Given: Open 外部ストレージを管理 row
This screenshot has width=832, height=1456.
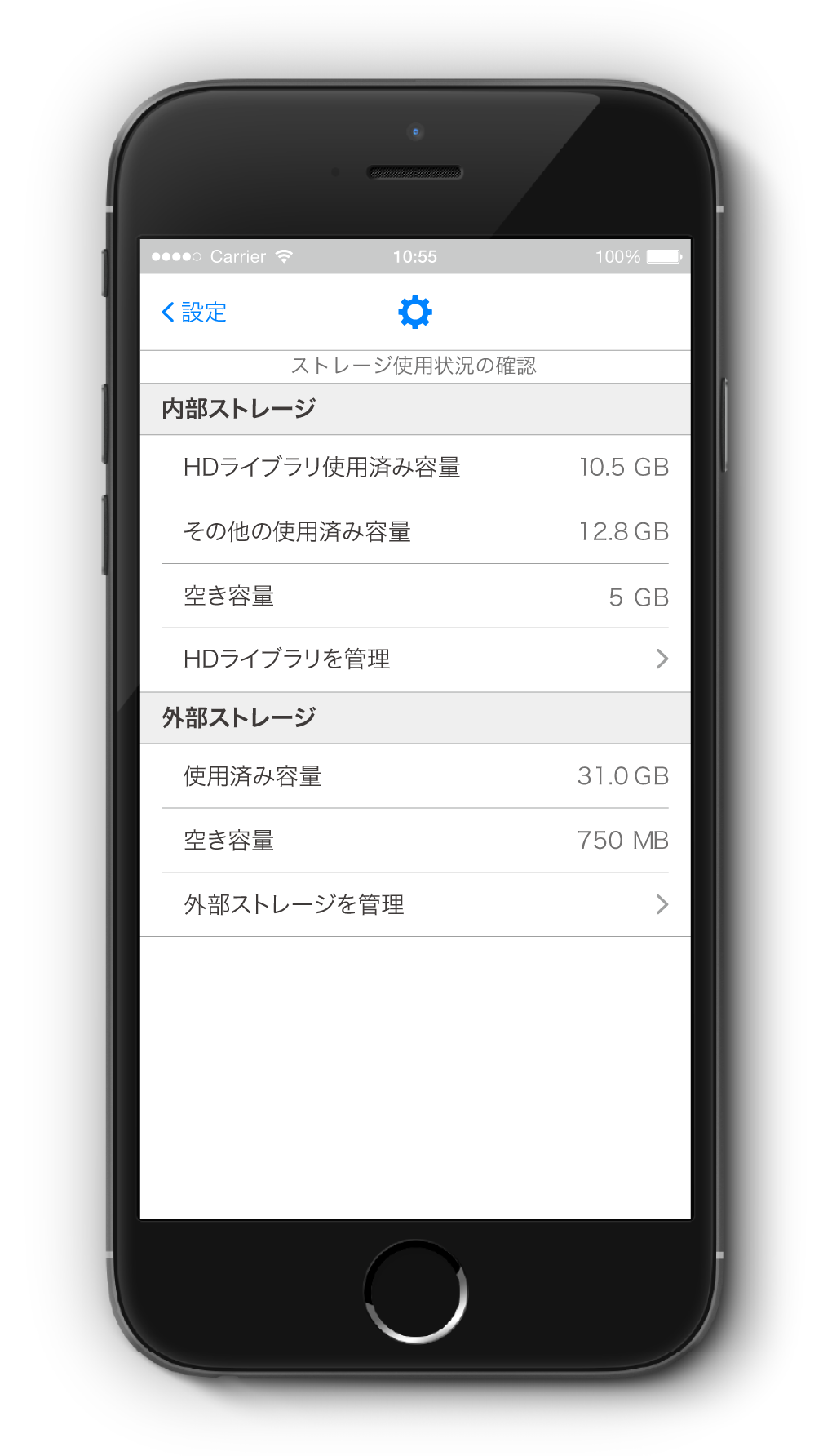Looking at the screenshot, I should click(x=415, y=904).
